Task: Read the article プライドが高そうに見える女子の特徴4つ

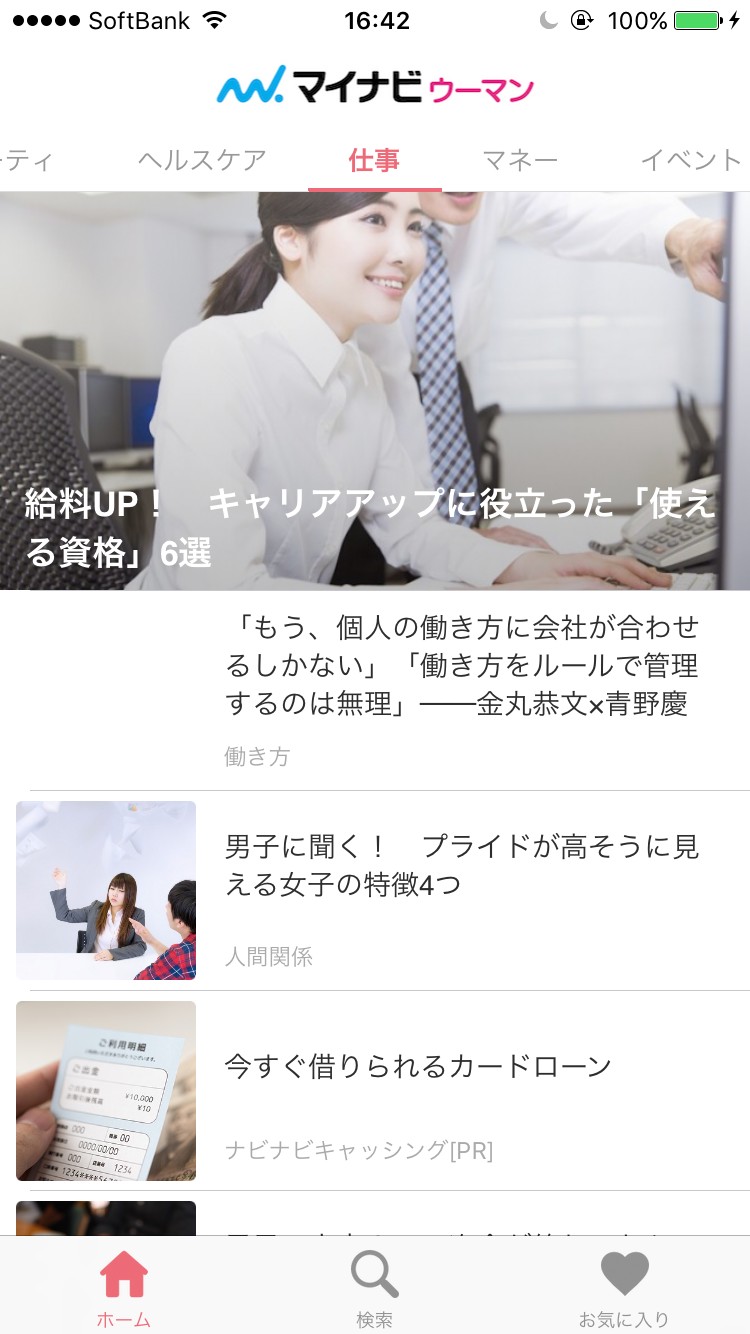Action: point(460,866)
